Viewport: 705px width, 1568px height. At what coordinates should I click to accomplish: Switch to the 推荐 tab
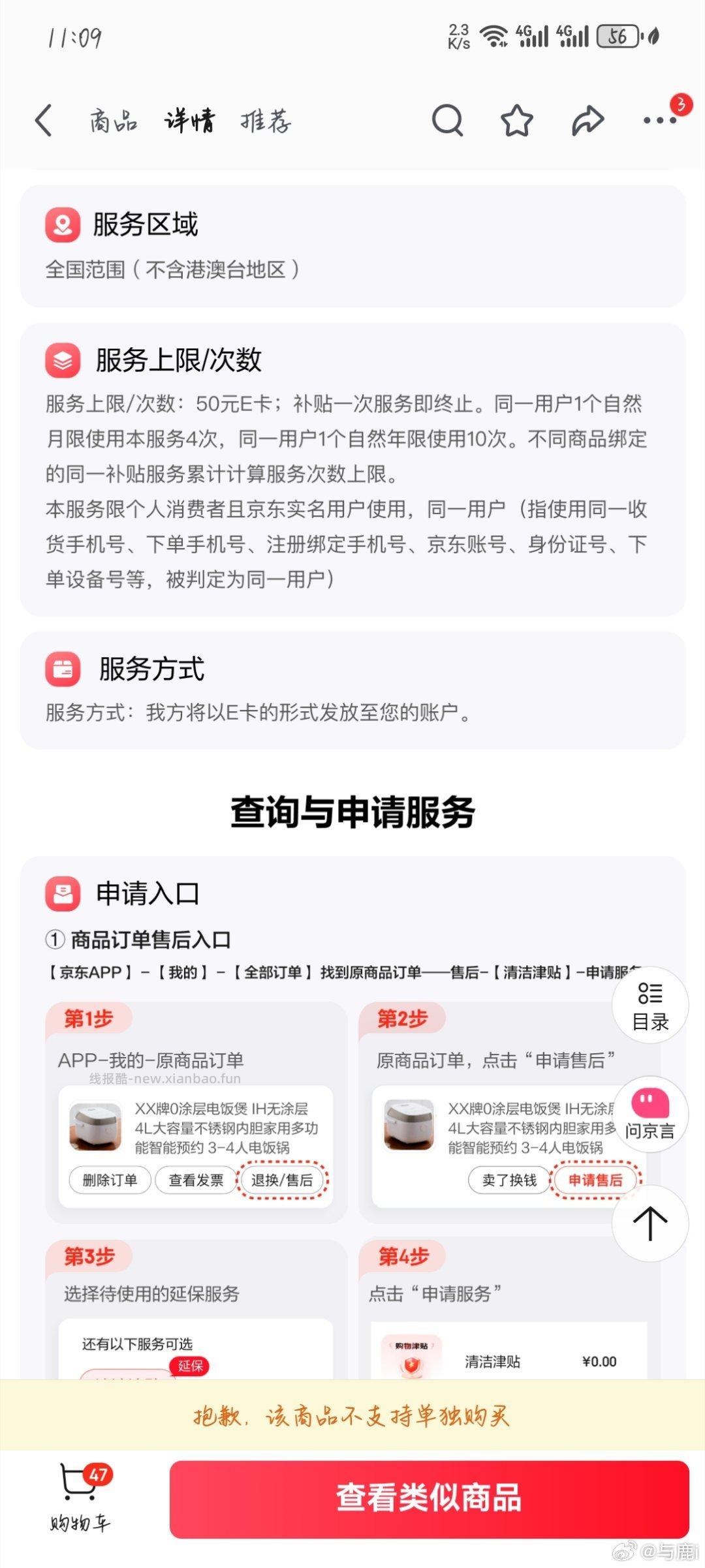coord(264,121)
